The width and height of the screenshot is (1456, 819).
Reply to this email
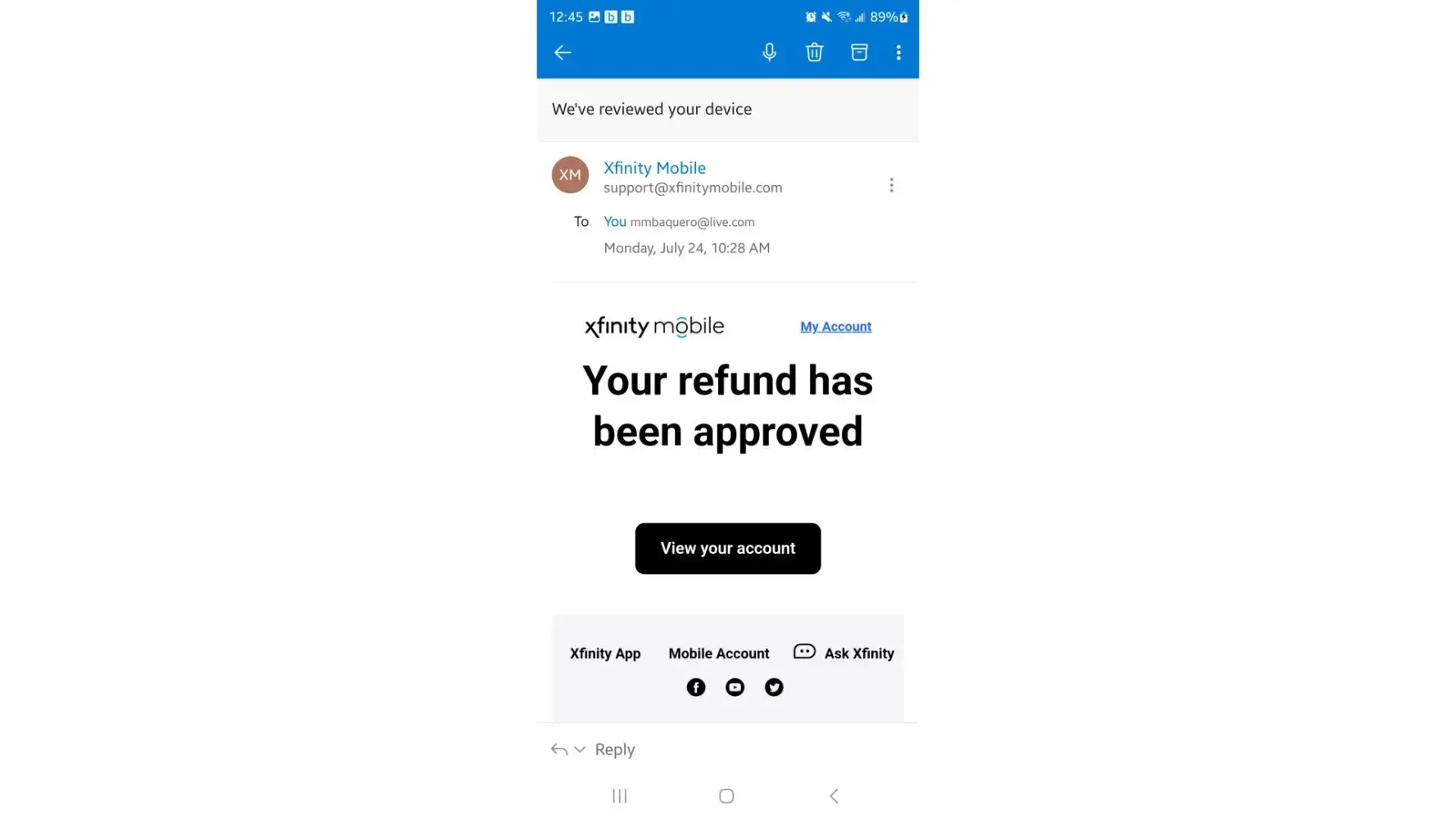click(614, 749)
